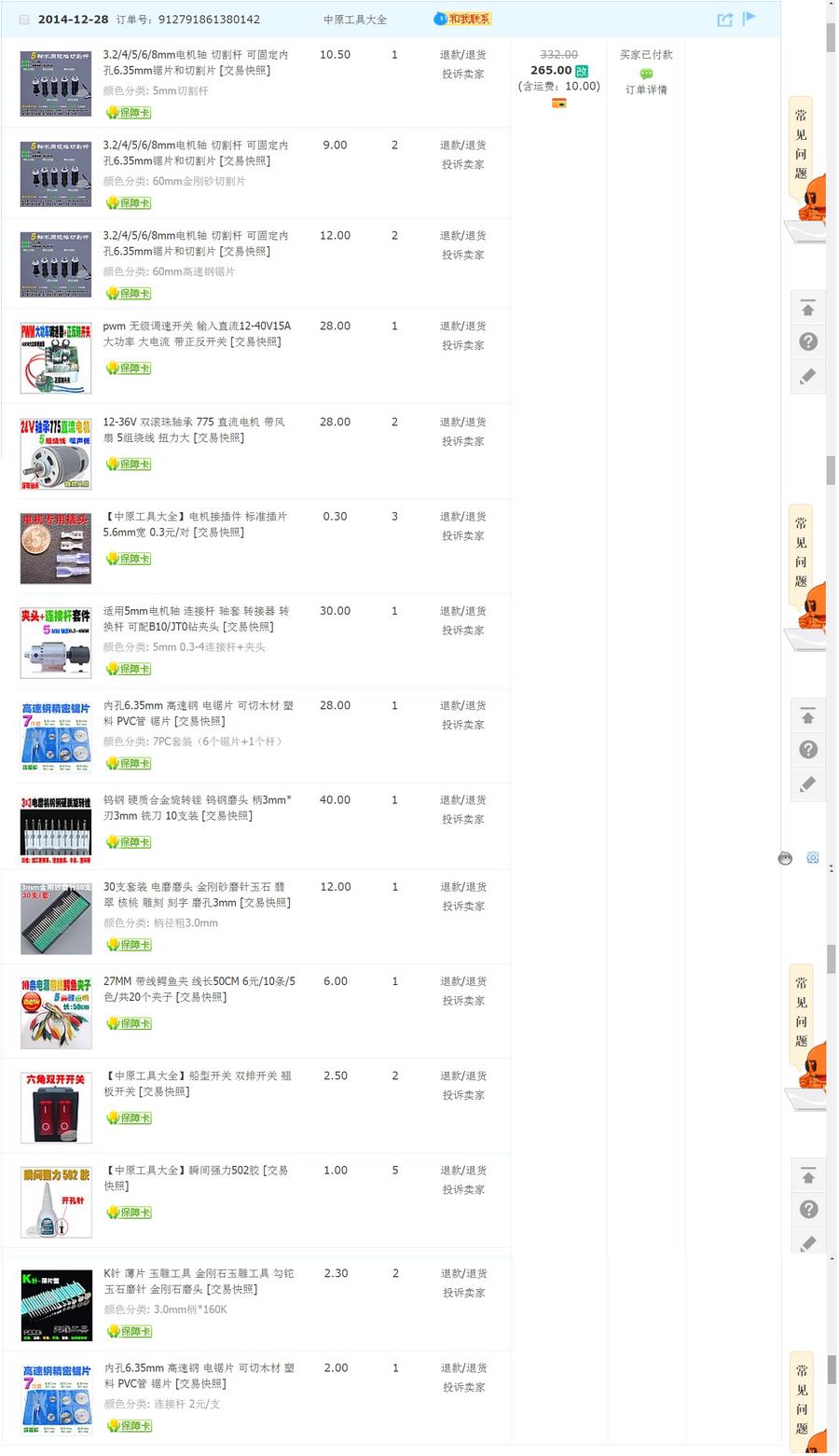
Task: Request 退款/退货 for pwm 无级调速开关
Action: (x=462, y=326)
